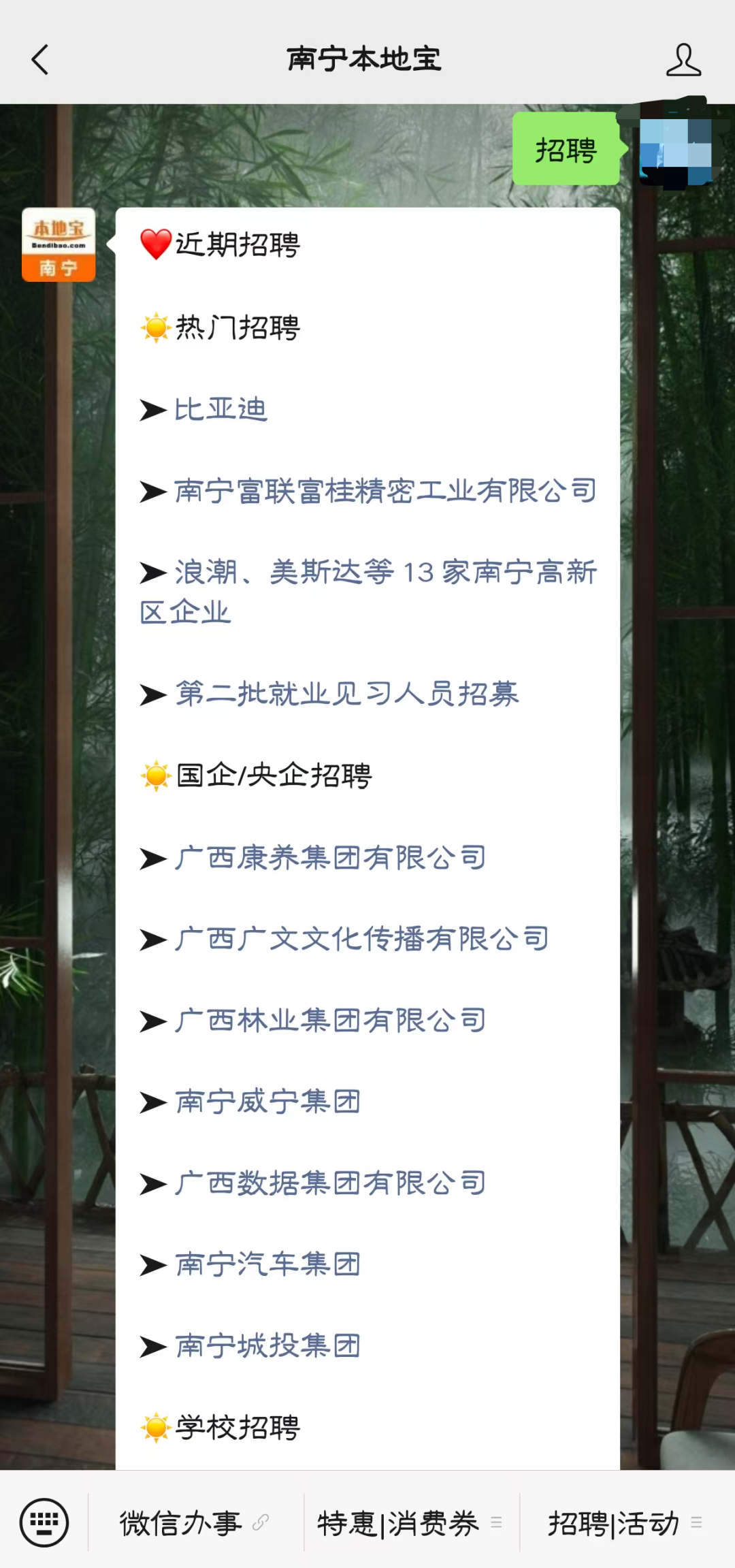
Task: Open the 广西林业集团有限公司 link
Action: pyautogui.click(x=331, y=1021)
